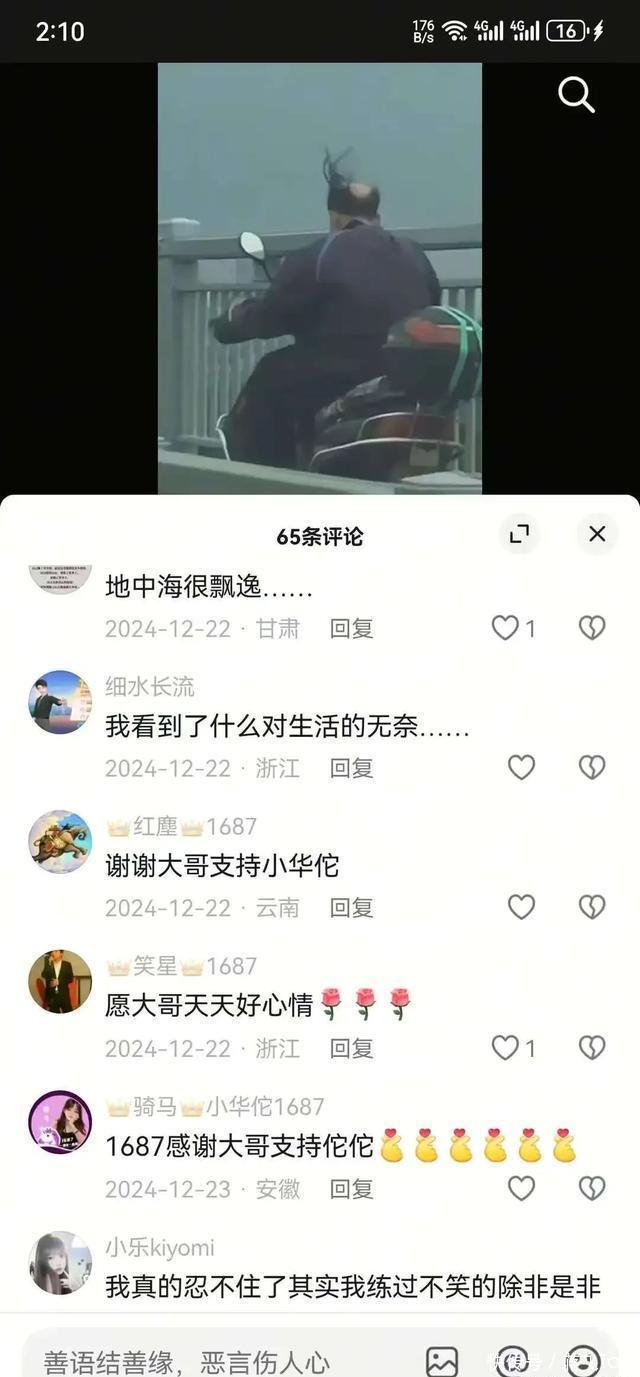The height and width of the screenshot is (1377, 640).
Task: Like the comment 谢谢大哥支持小华佗
Action: [521, 907]
